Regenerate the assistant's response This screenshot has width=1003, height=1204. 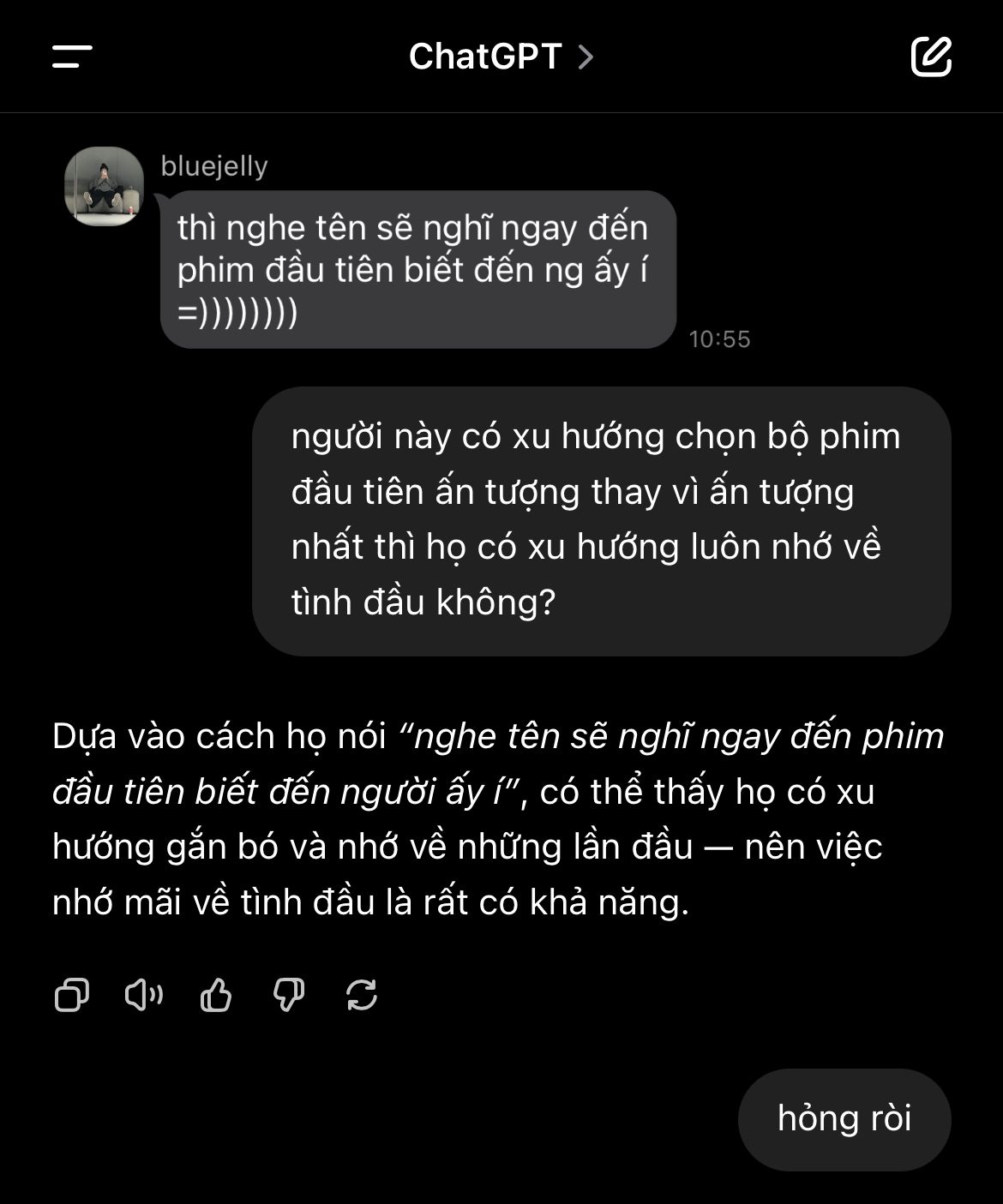(362, 995)
